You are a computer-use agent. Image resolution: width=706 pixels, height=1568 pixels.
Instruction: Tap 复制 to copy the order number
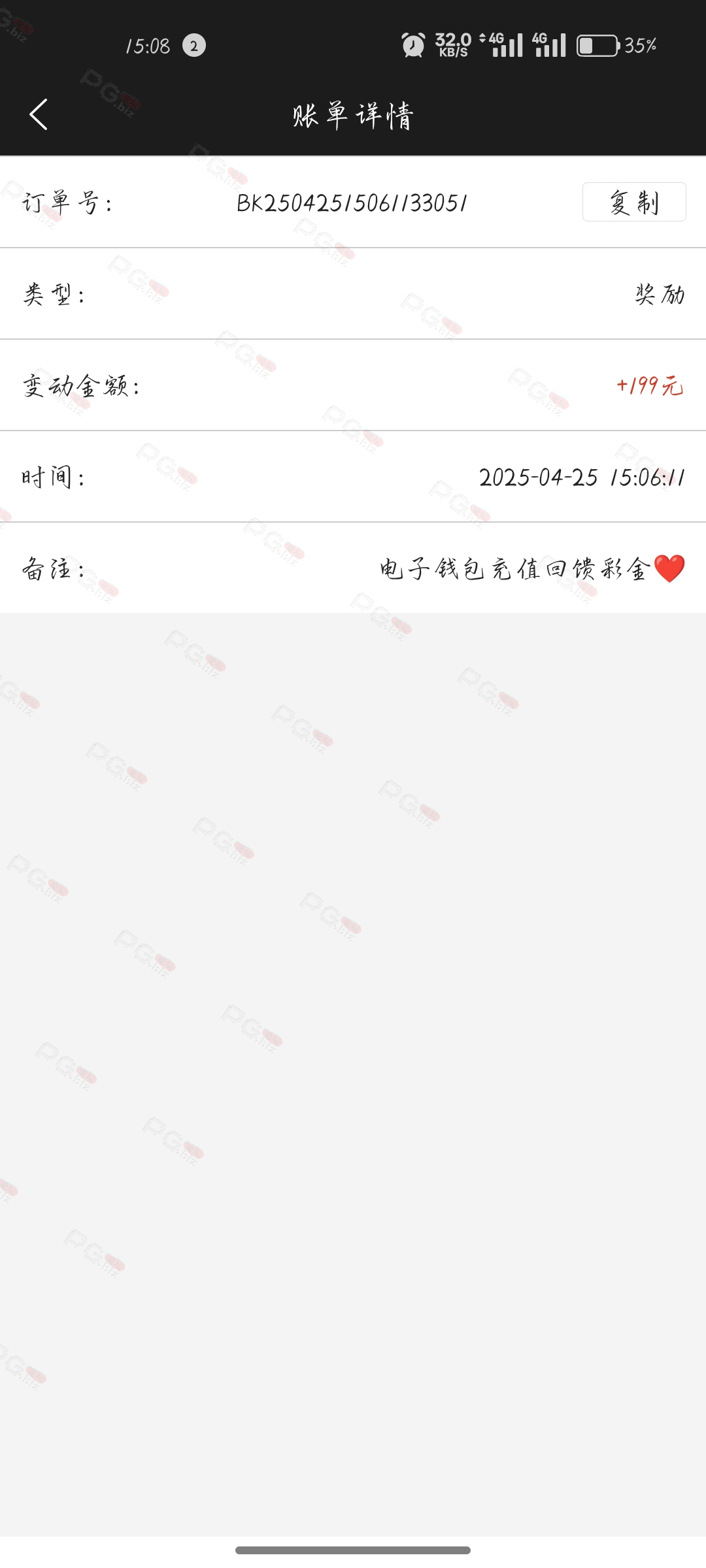click(634, 202)
